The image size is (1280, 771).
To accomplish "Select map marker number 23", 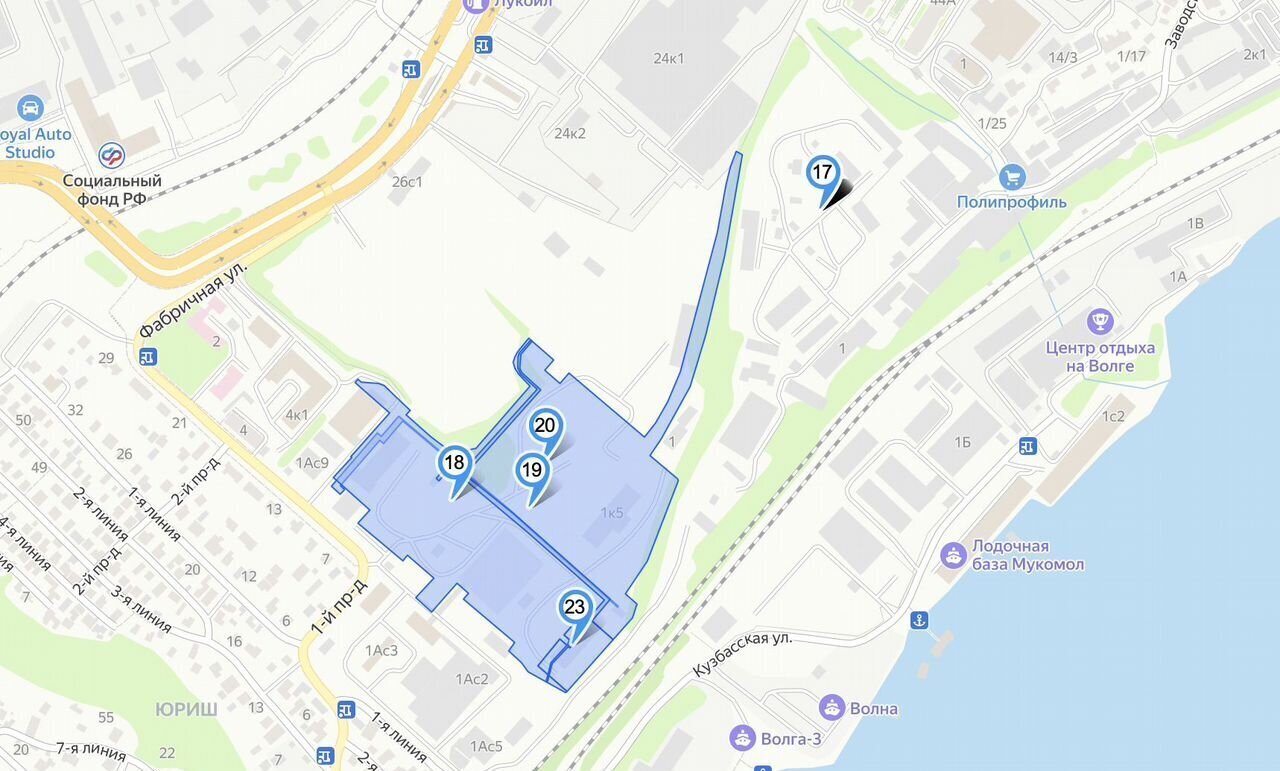I will (x=575, y=607).
